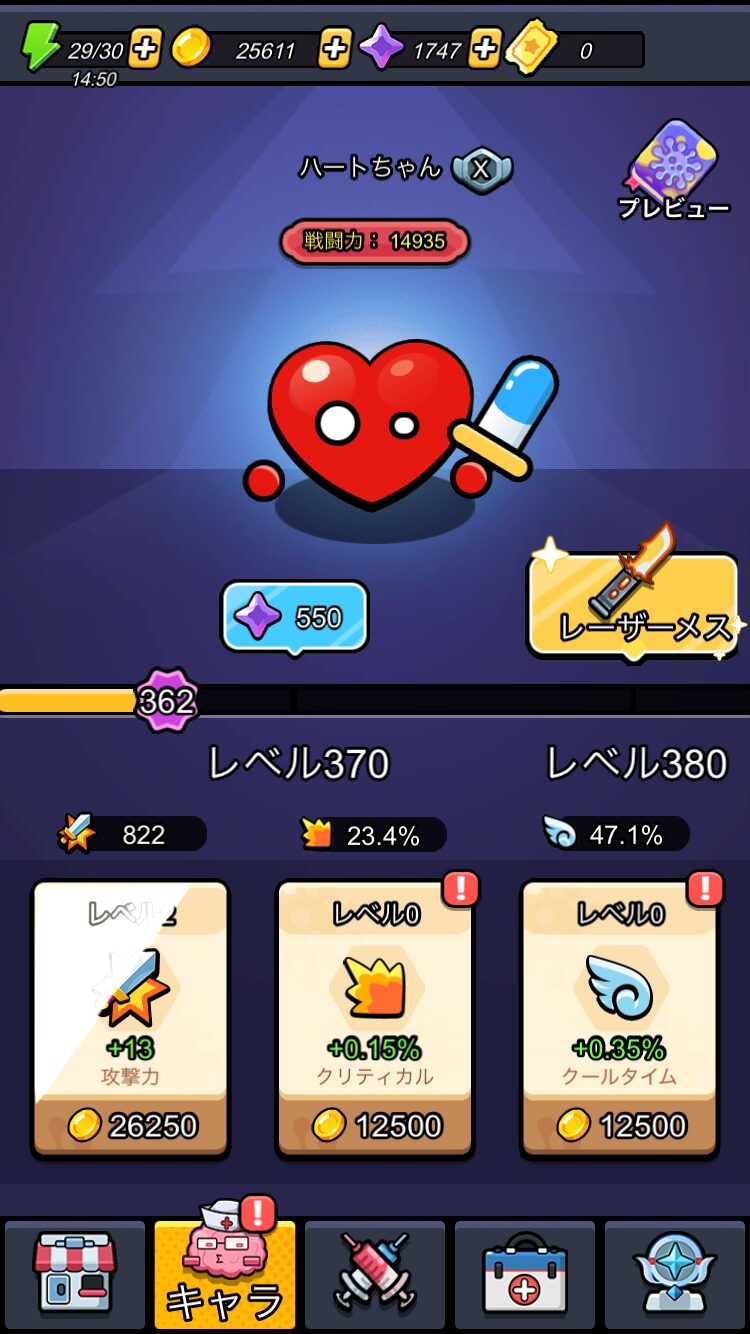Open the first aid kit tab
The image size is (750, 1334).
click(x=525, y=1274)
